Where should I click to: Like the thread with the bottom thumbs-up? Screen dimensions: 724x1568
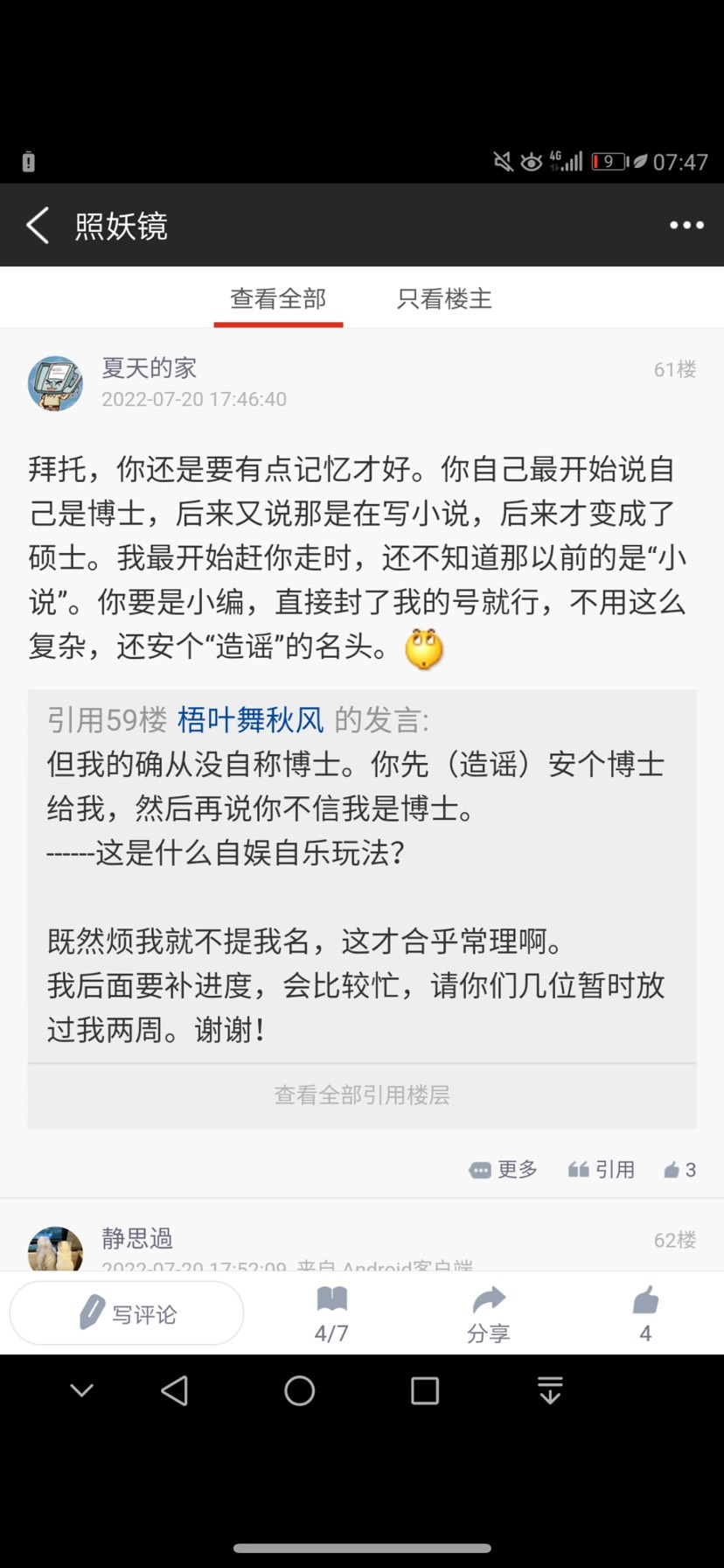click(x=645, y=1315)
